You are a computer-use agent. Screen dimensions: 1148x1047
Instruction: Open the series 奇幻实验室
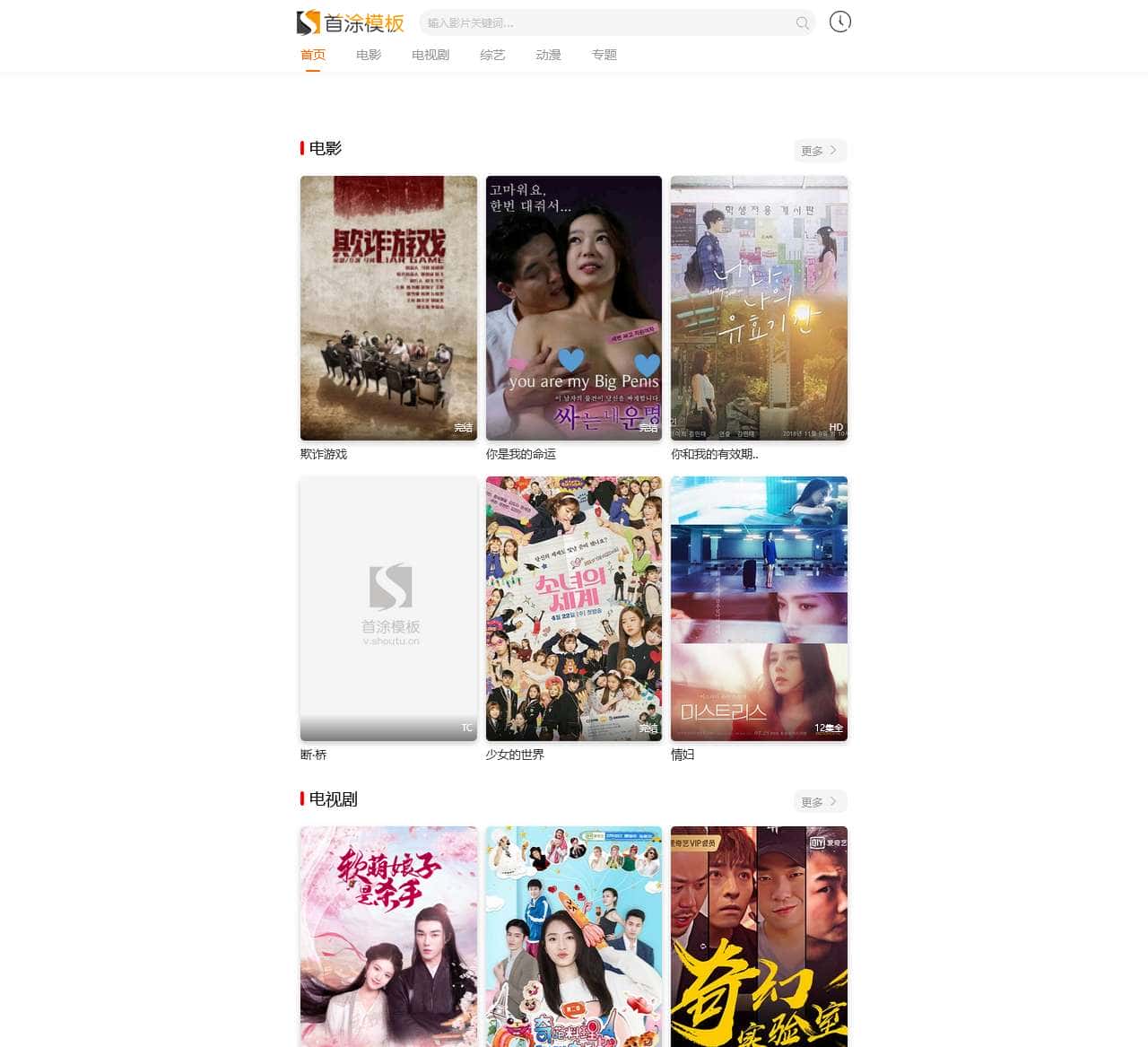tap(759, 936)
